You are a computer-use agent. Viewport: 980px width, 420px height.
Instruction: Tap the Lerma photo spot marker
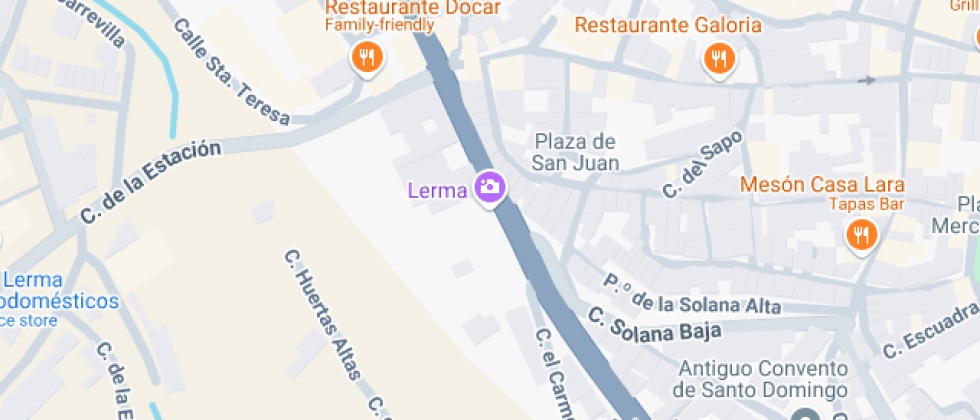click(x=489, y=187)
